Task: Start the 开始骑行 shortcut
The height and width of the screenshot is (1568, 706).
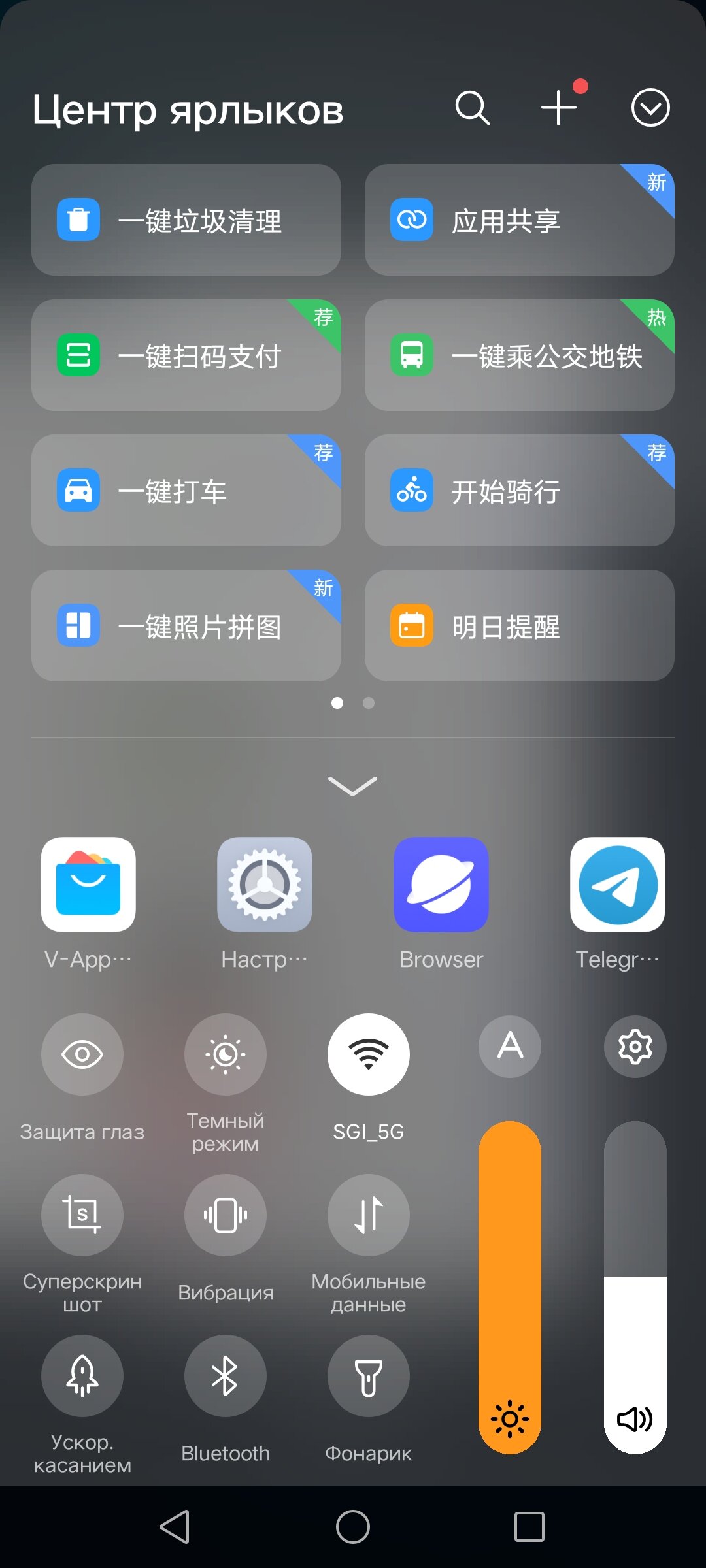Action: point(520,490)
